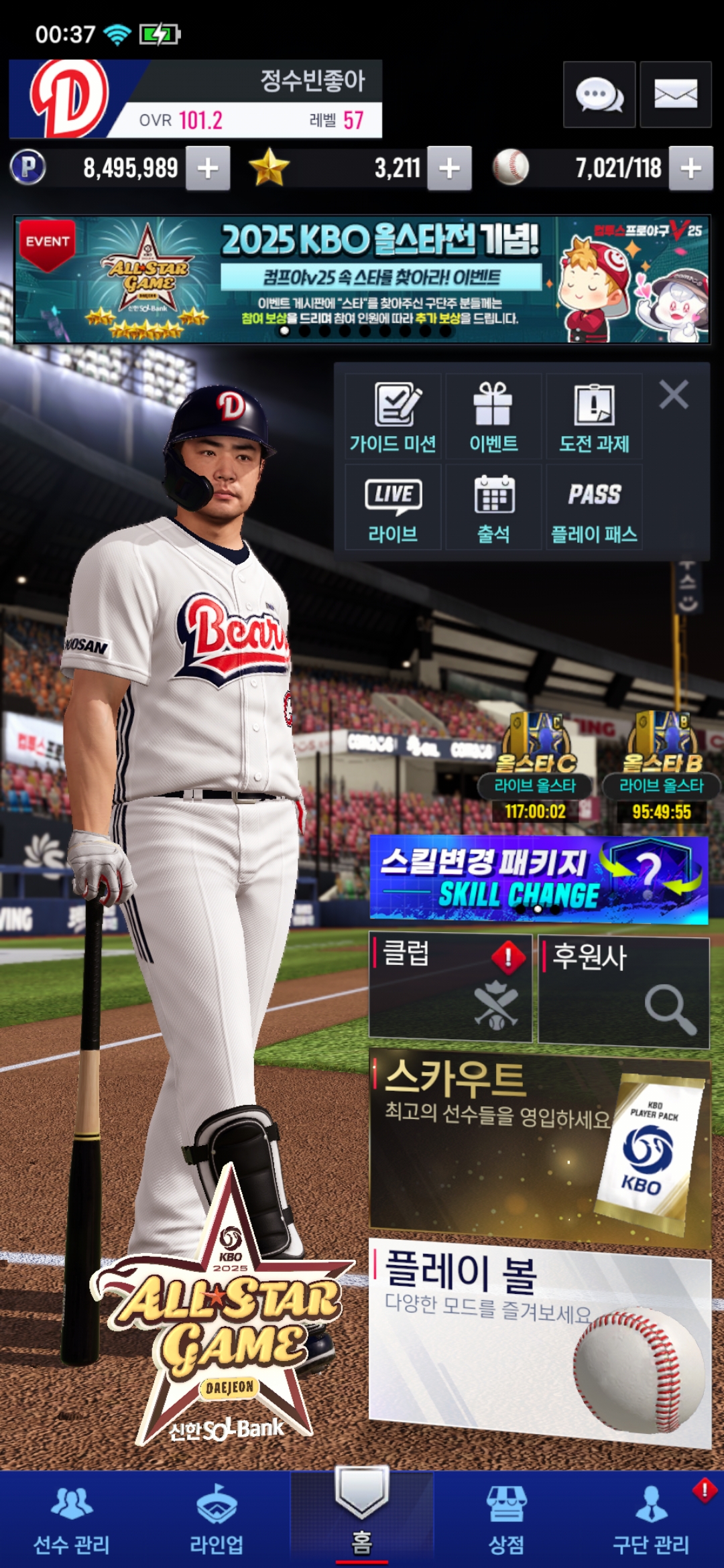
Task: Open 가이드 미션 (Guide Missions)
Action: [x=393, y=416]
